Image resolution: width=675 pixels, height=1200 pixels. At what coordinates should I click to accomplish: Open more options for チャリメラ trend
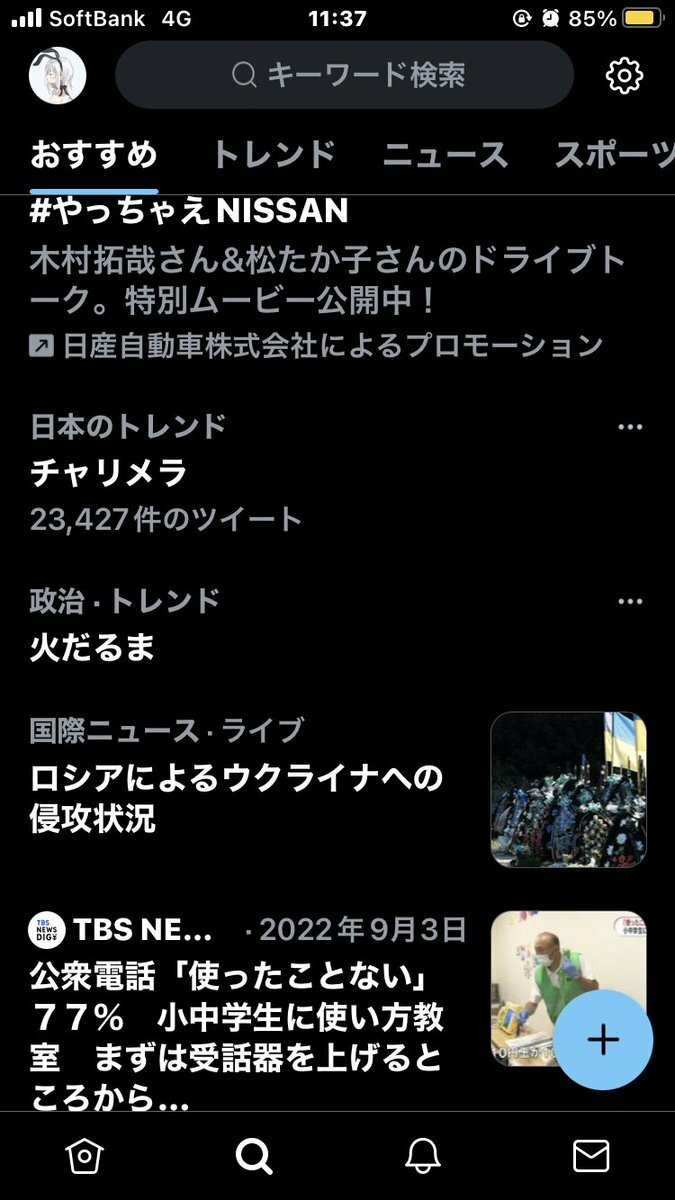[x=630, y=427]
